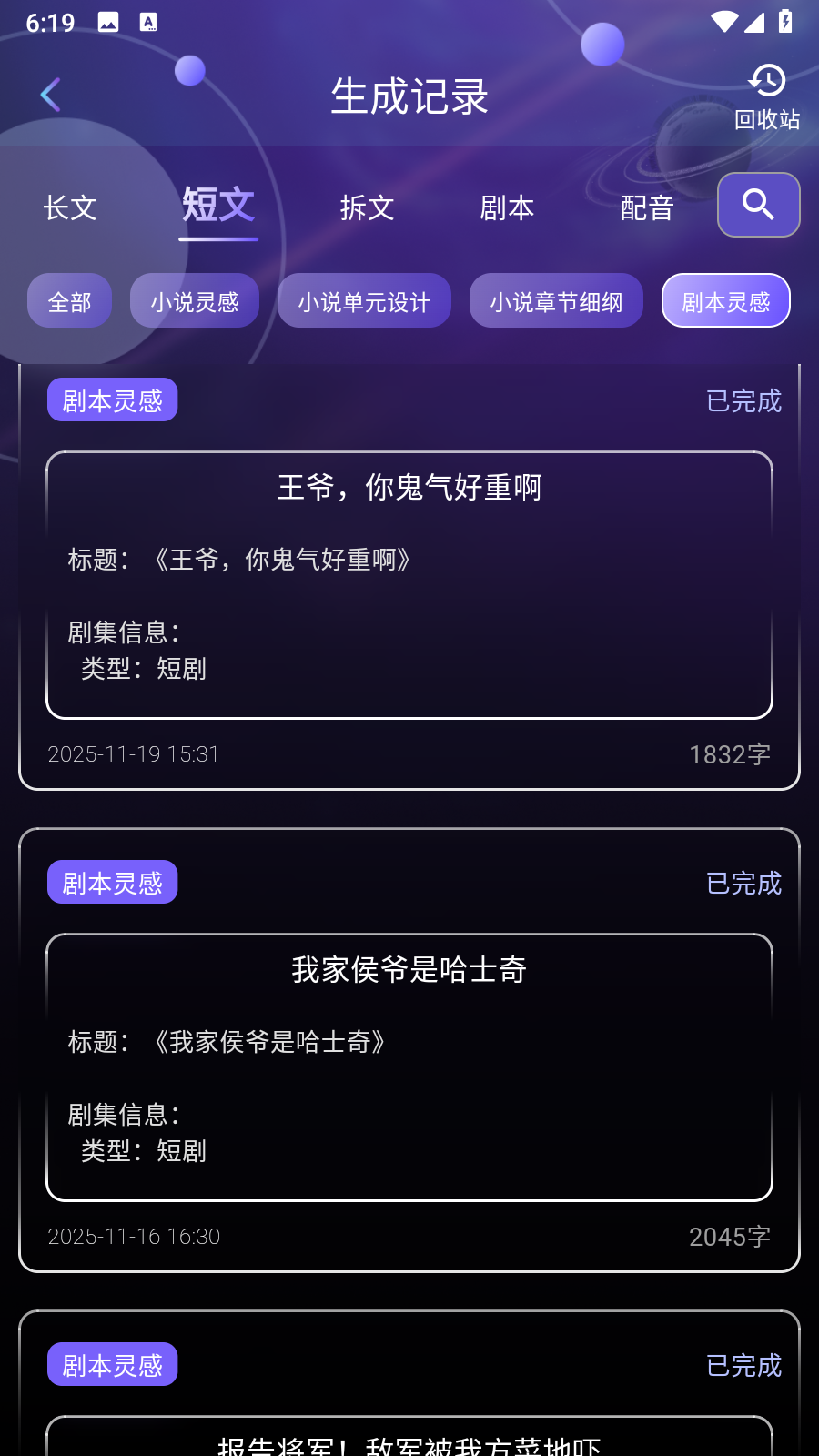Toggle the 剧本灵感 filter chip
Screen dimensions: 819x1456
pyautogui.click(x=725, y=300)
